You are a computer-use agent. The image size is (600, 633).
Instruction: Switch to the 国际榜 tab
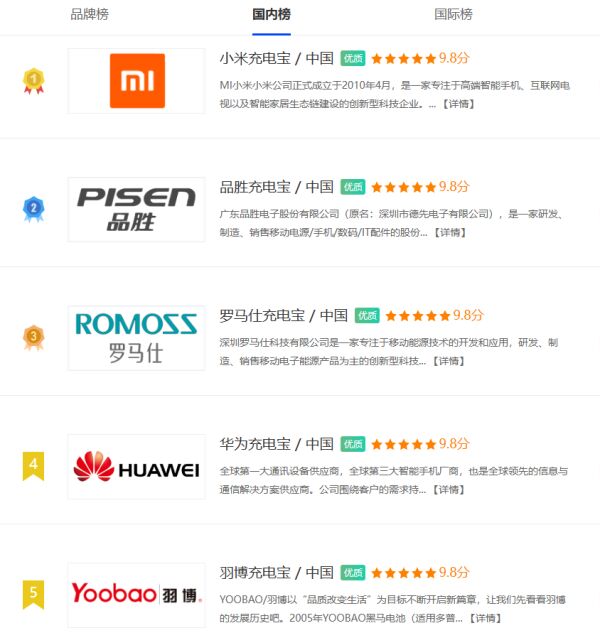point(453,15)
